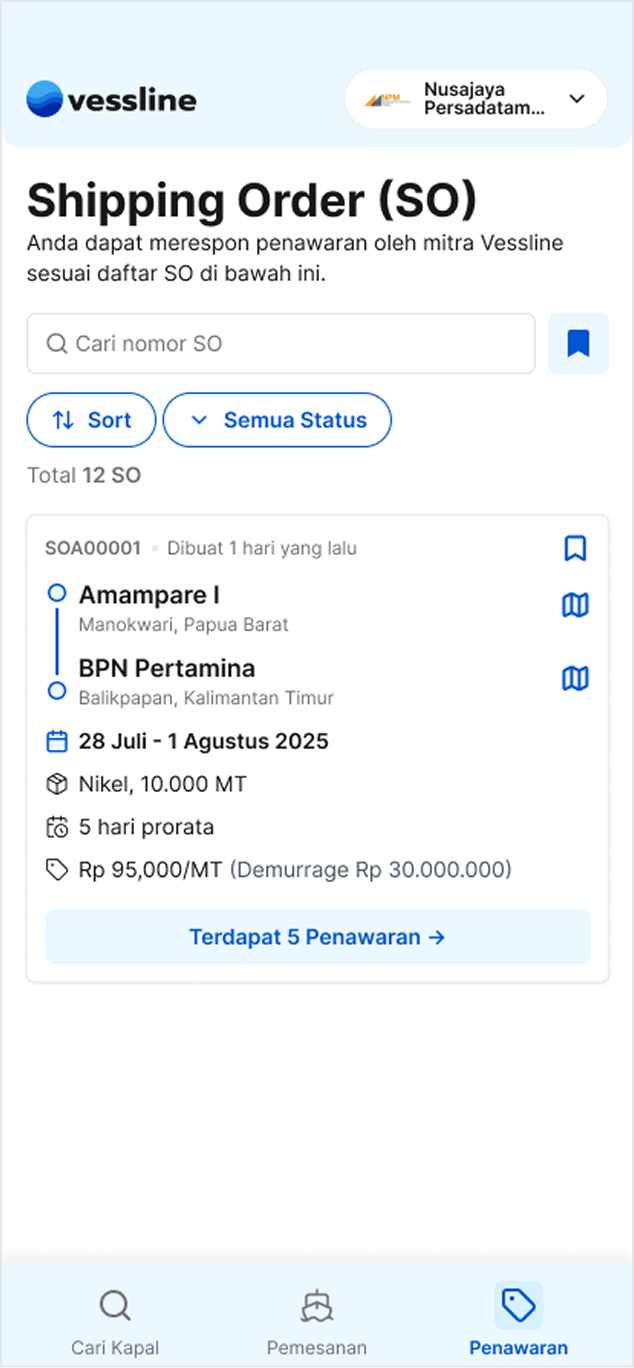Screen dimensions: 634x1368
Task: Tap the Cari nomor SO search field
Action: (281, 344)
